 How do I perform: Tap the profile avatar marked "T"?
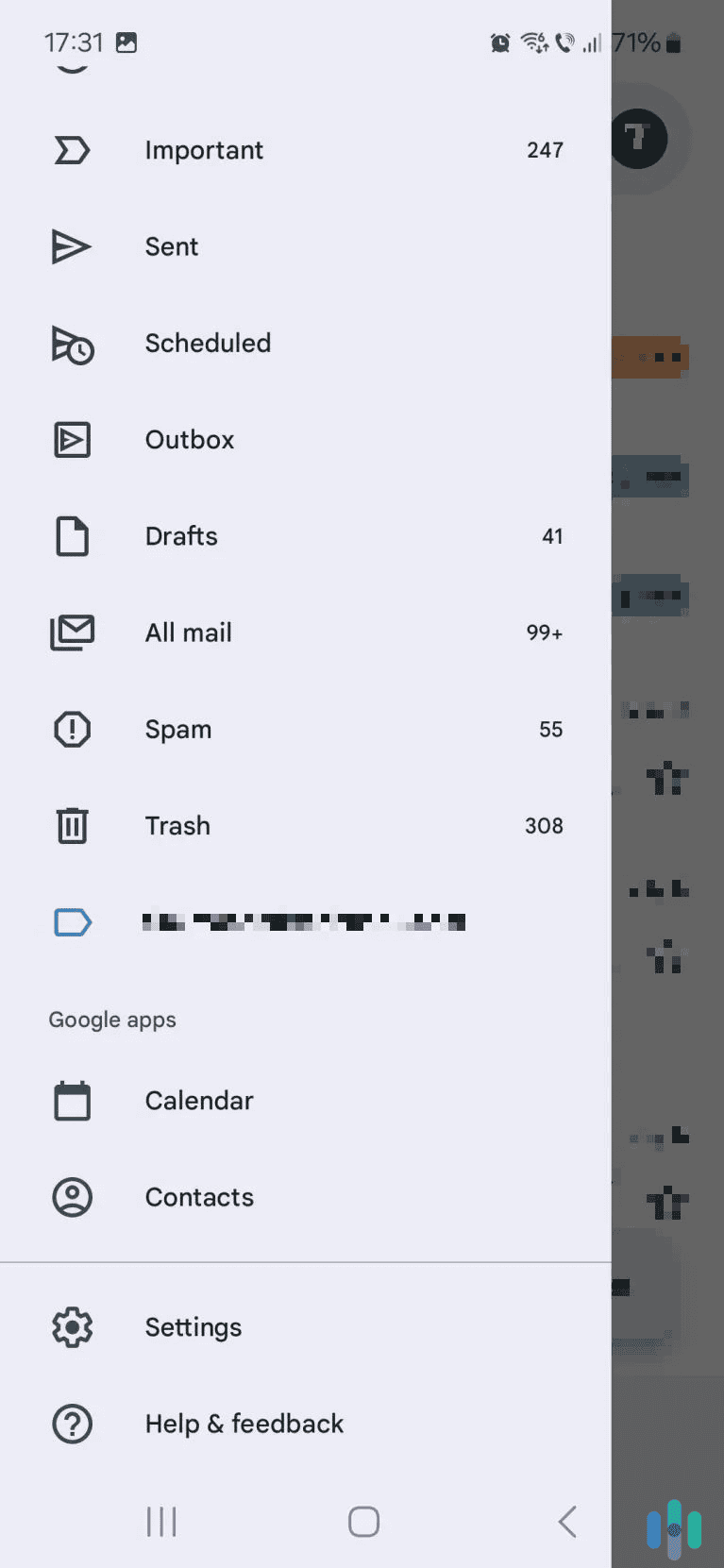pyautogui.click(x=638, y=139)
